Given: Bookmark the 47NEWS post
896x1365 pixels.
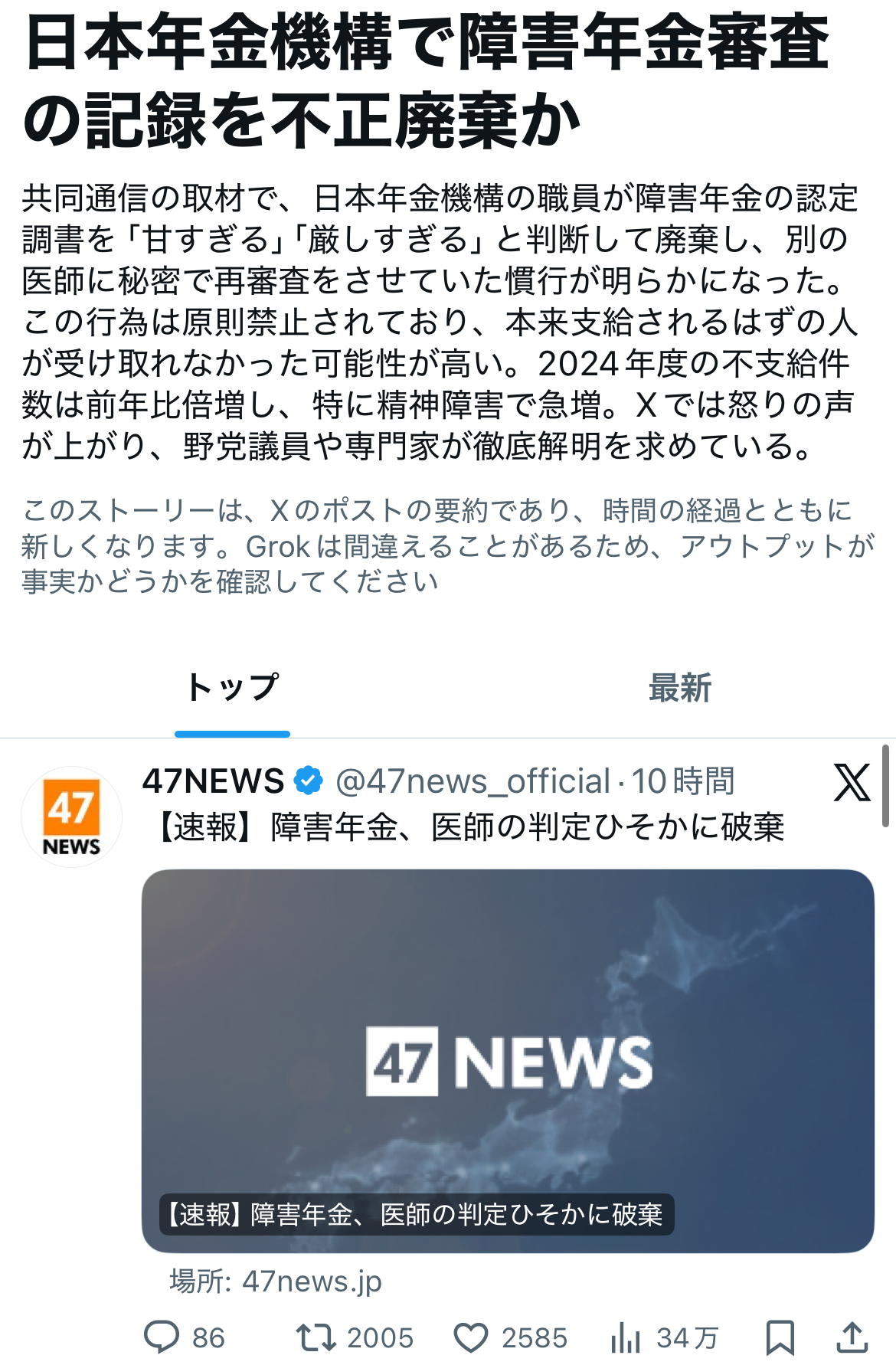Looking at the screenshot, I should point(780,1337).
